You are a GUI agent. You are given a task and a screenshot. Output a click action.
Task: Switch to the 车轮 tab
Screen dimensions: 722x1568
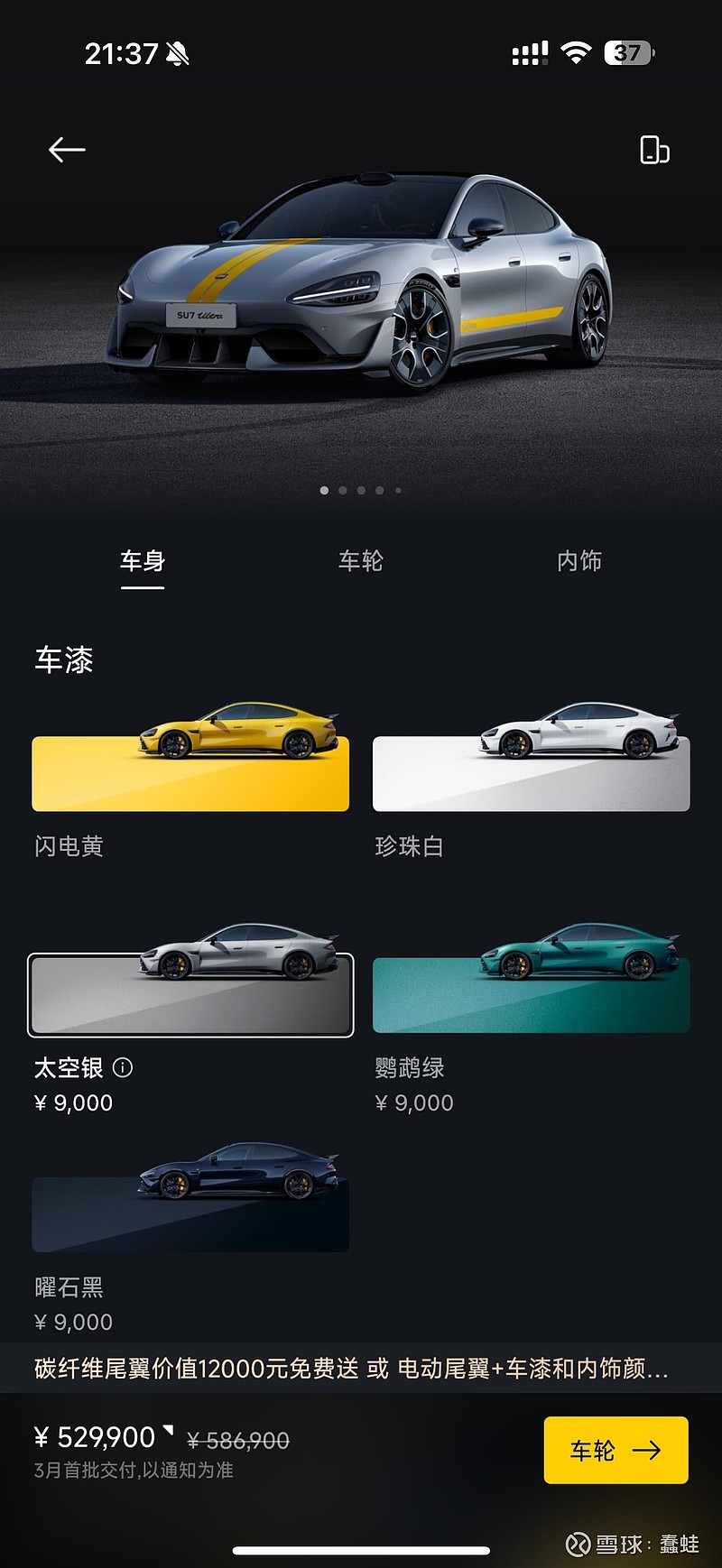(361, 561)
